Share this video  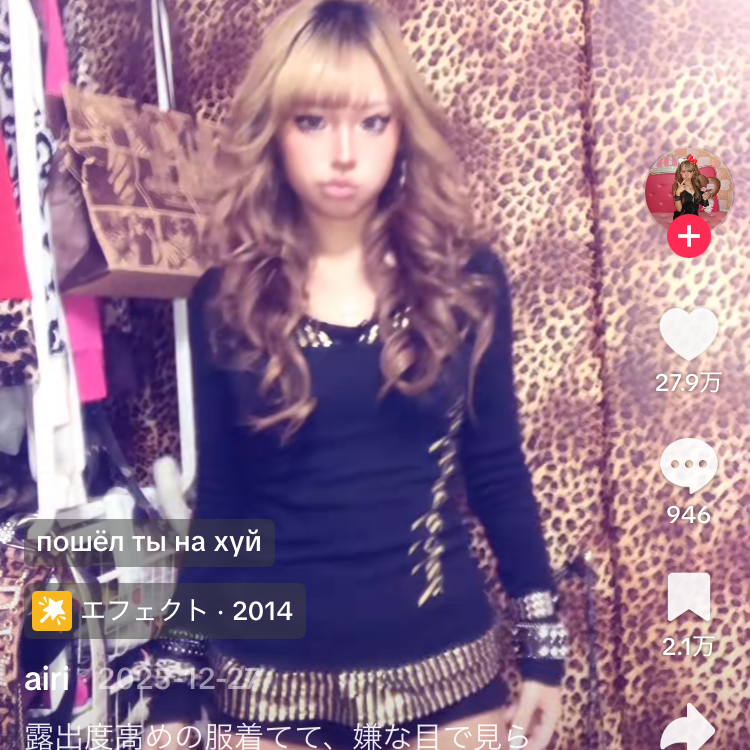click(x=689, y=726)
